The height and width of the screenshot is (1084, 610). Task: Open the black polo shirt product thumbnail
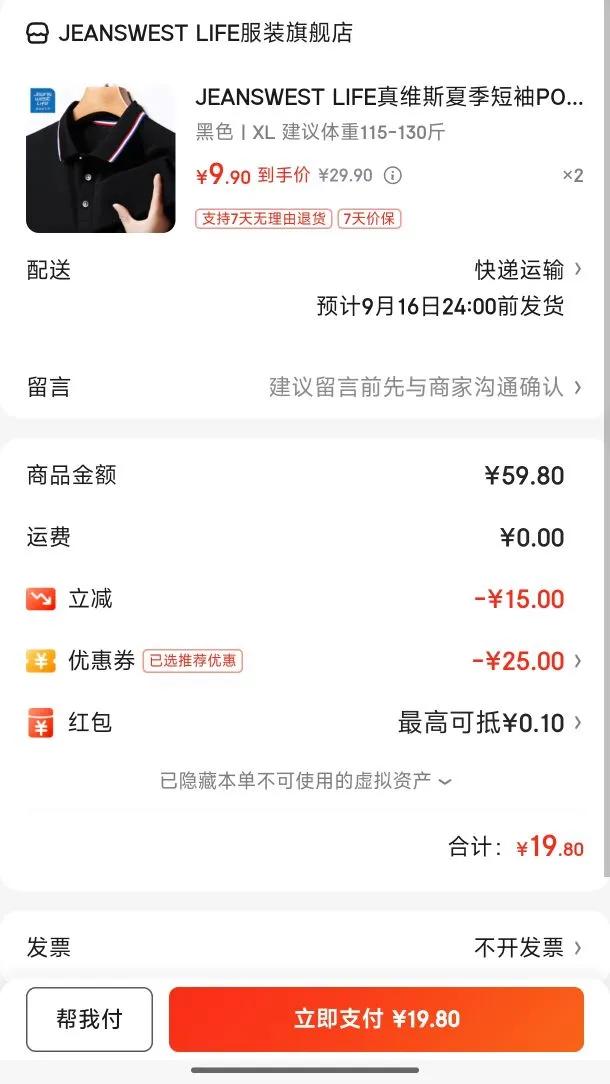click(100, 159)
